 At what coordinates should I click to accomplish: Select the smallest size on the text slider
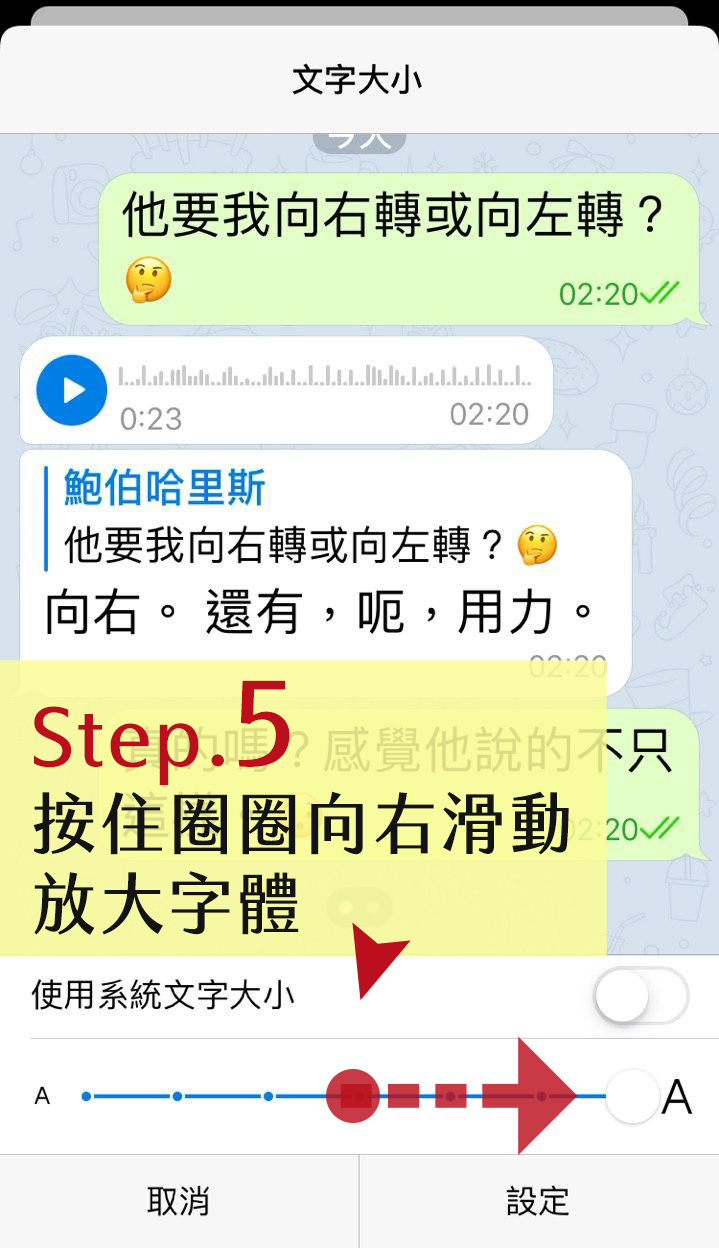tap(87, 1097)
